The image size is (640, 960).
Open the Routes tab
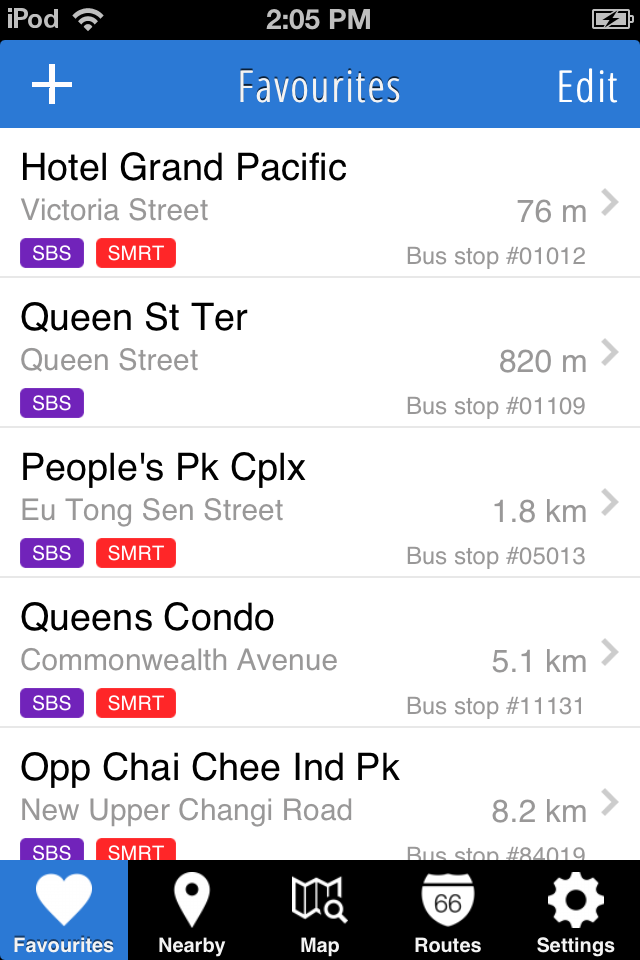pyautogui.click(x=448, y=911)
